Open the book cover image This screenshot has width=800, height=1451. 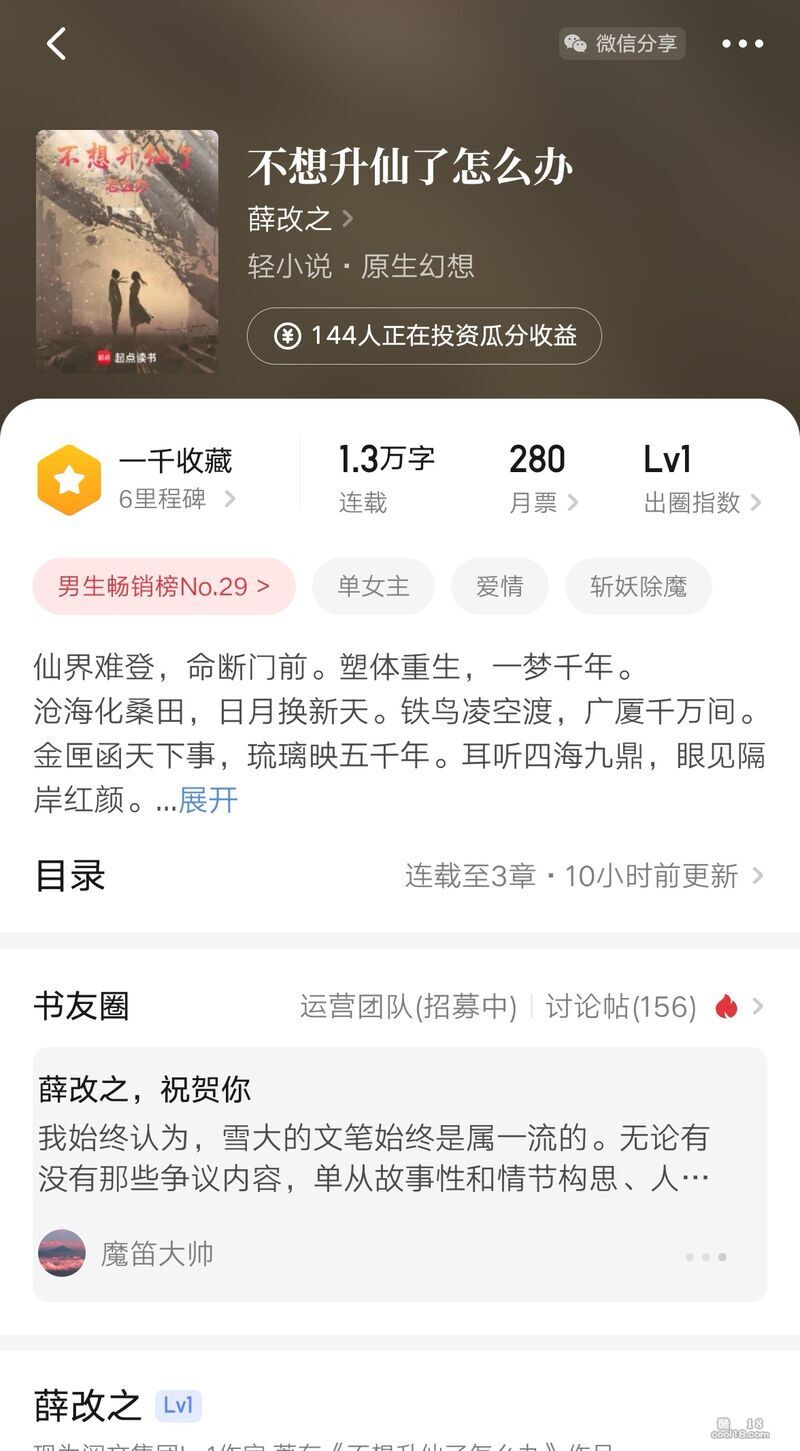tap(127, 251)
